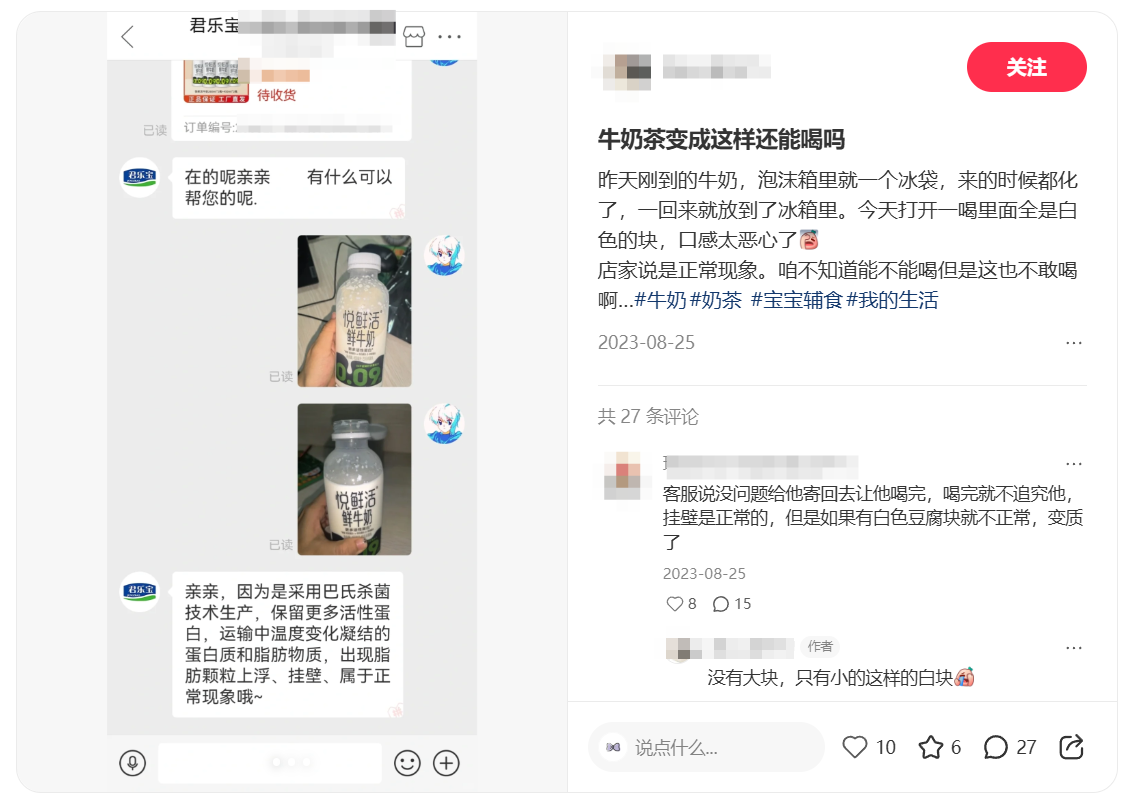The height and width of the screenshot is (803, 1135).
Task: Share this post
Action: [1071, 747]
